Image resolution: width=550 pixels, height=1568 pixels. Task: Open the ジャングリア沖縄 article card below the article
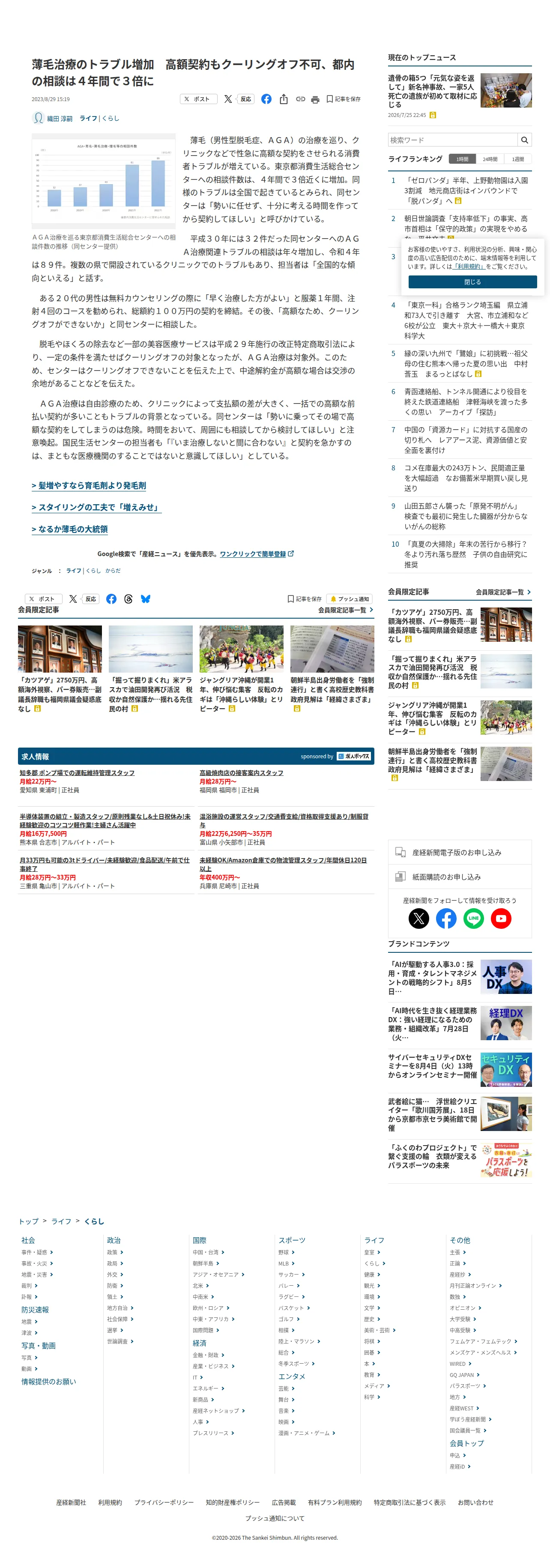tap(242, 669)
